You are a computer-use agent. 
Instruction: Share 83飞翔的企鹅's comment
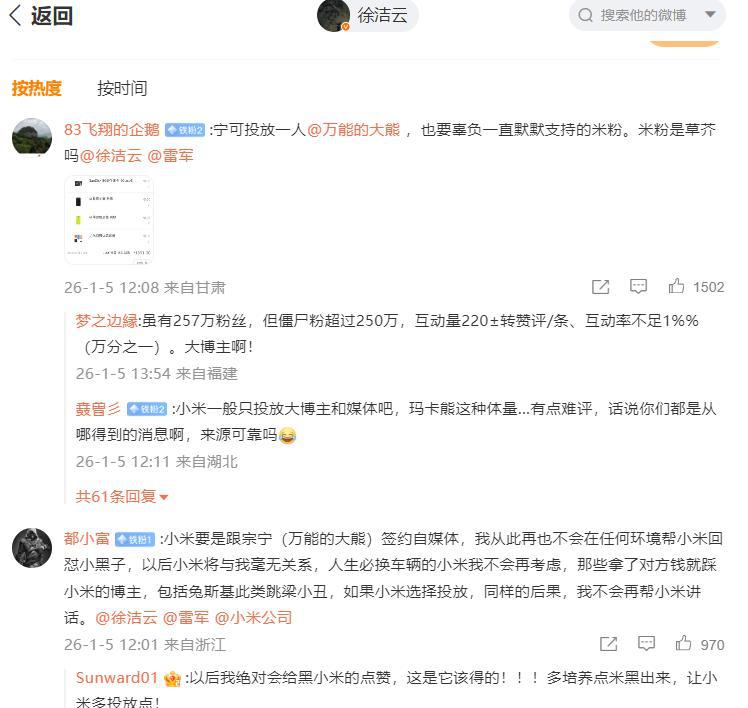601,287
